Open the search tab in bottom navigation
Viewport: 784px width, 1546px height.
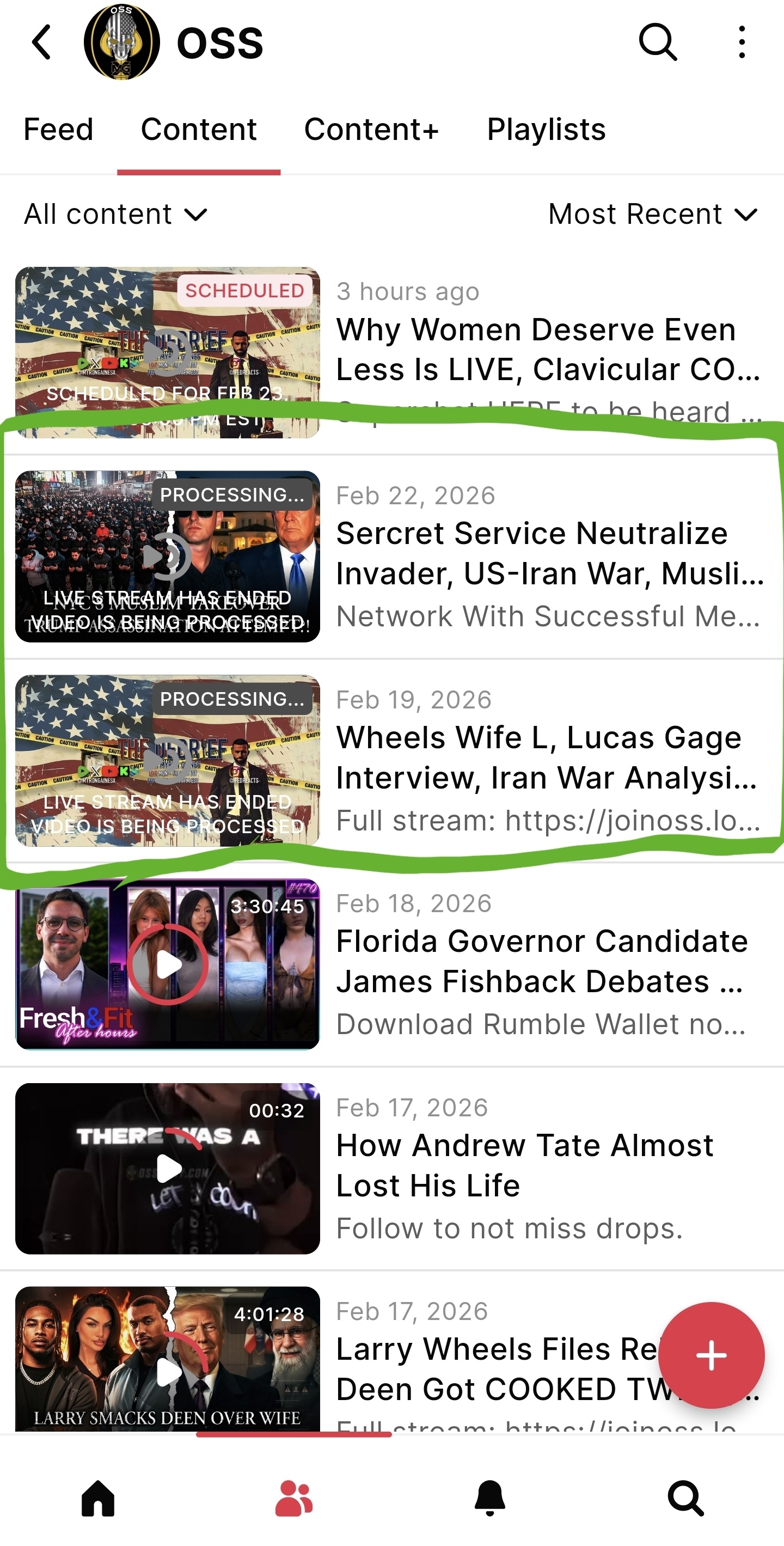click(x=685, y=1498)
